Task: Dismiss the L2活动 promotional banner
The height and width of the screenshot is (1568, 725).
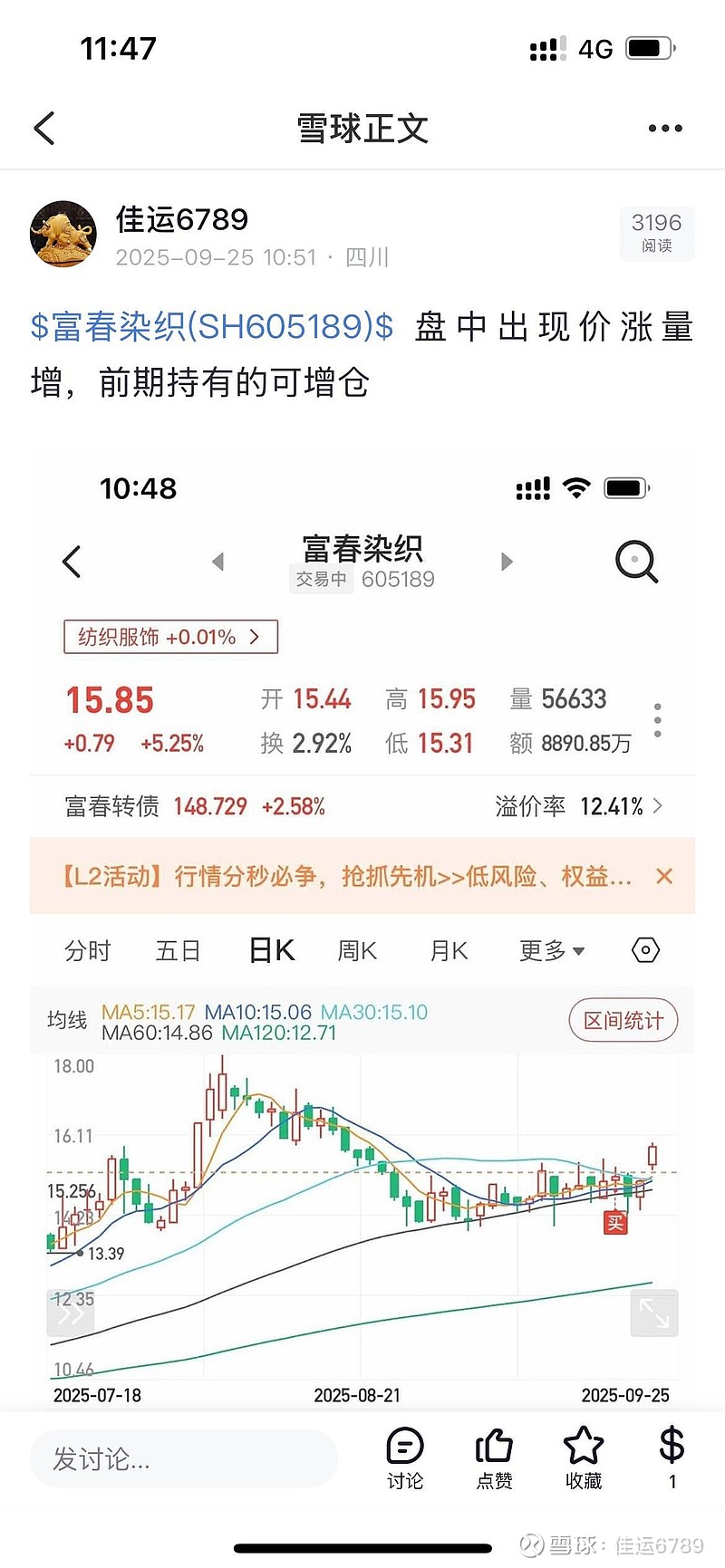Action: click(x=664, y=876)
